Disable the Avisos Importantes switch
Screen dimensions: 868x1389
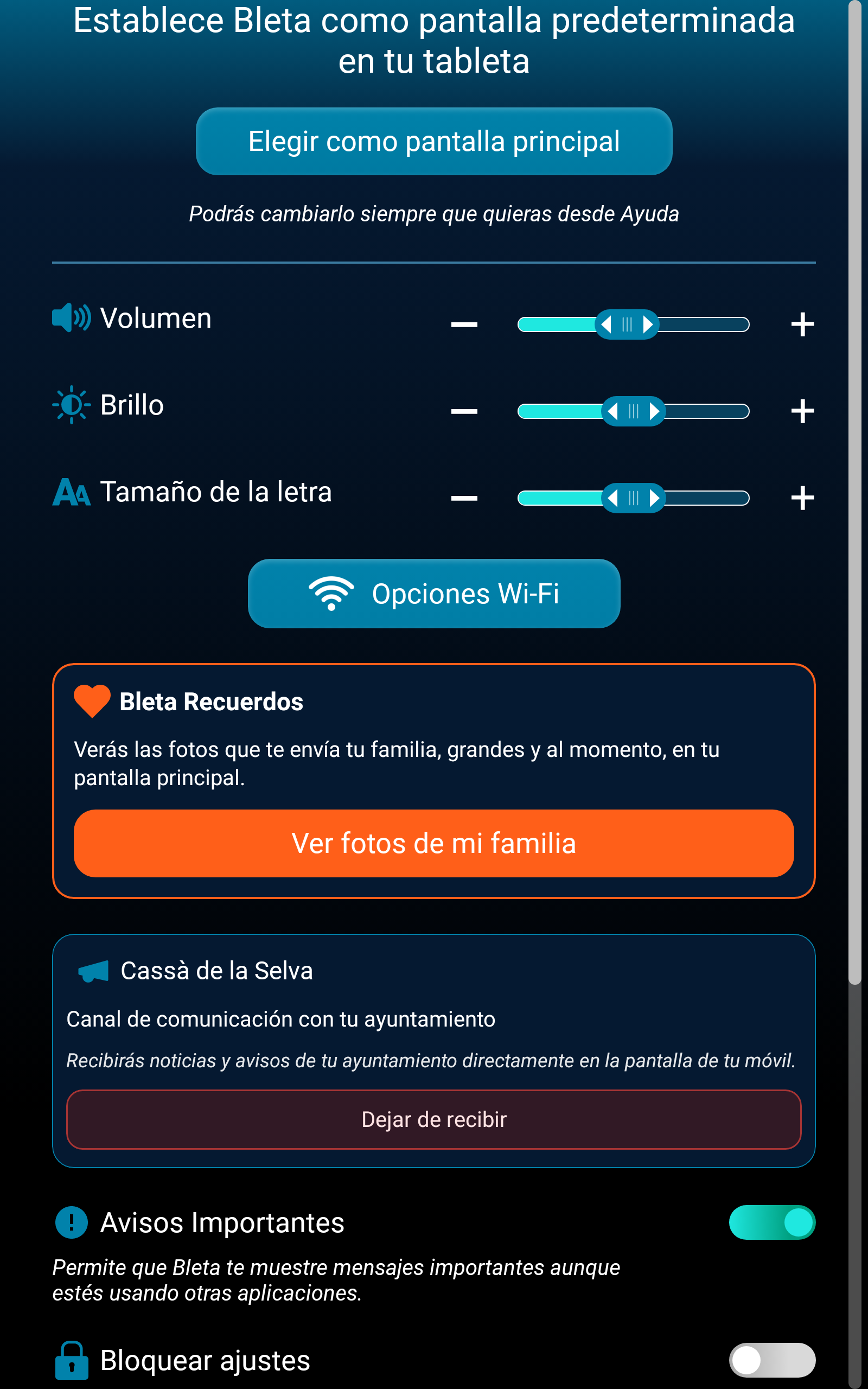pos(771,1222)
